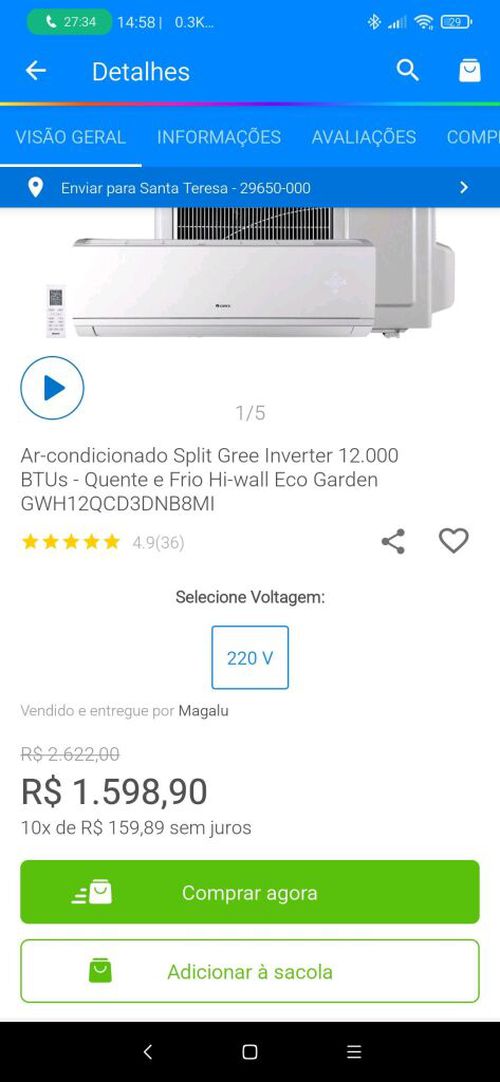500x1082 pixels.
Task: Switch to the Avaliações tab
Action: [363, 137]
